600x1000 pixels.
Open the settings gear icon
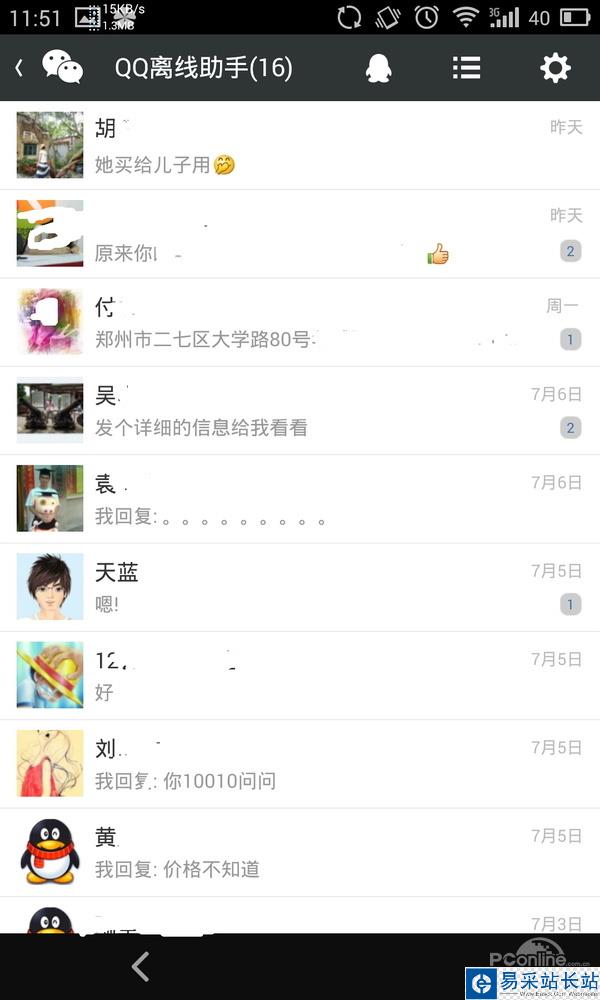pos(555,67)
